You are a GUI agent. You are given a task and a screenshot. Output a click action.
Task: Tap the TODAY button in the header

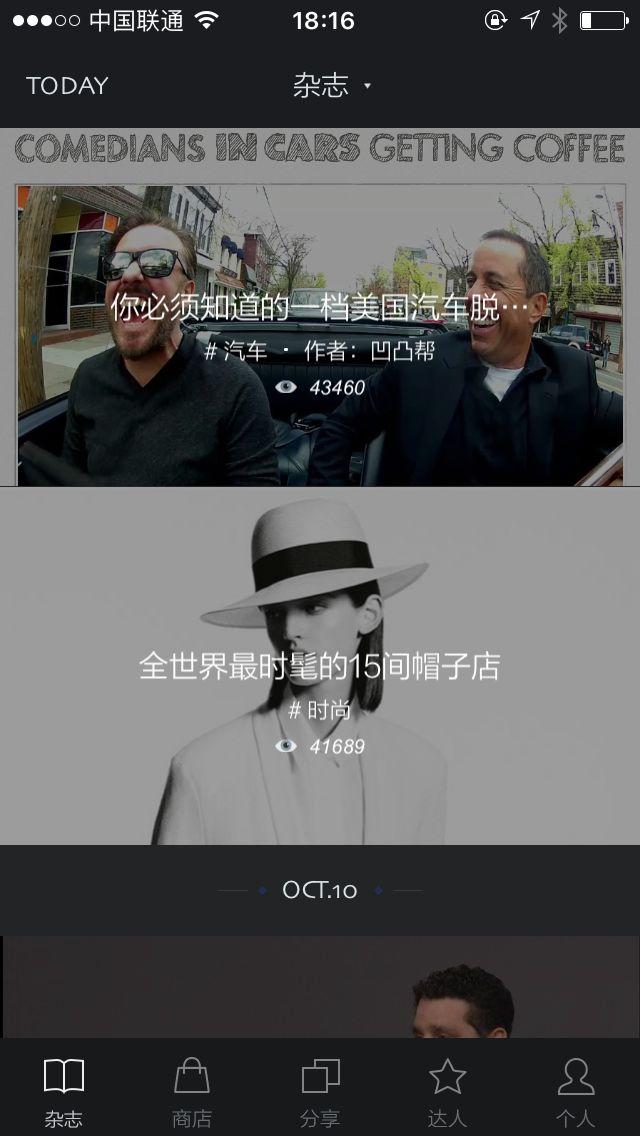pos(67,85)
